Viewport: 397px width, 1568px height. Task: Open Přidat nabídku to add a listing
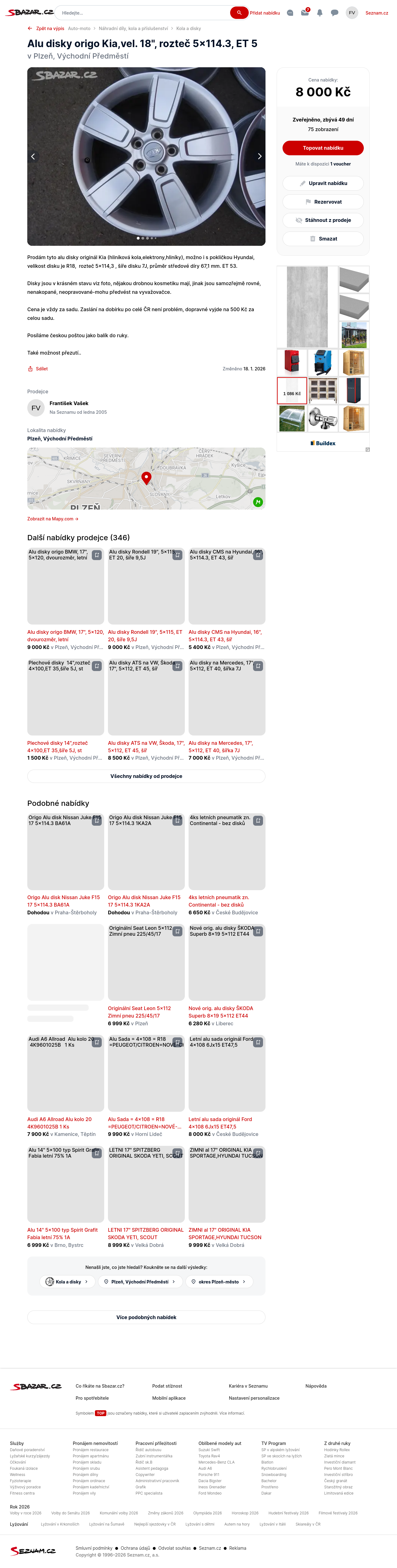pyautogui.click(x=265, y=13)
